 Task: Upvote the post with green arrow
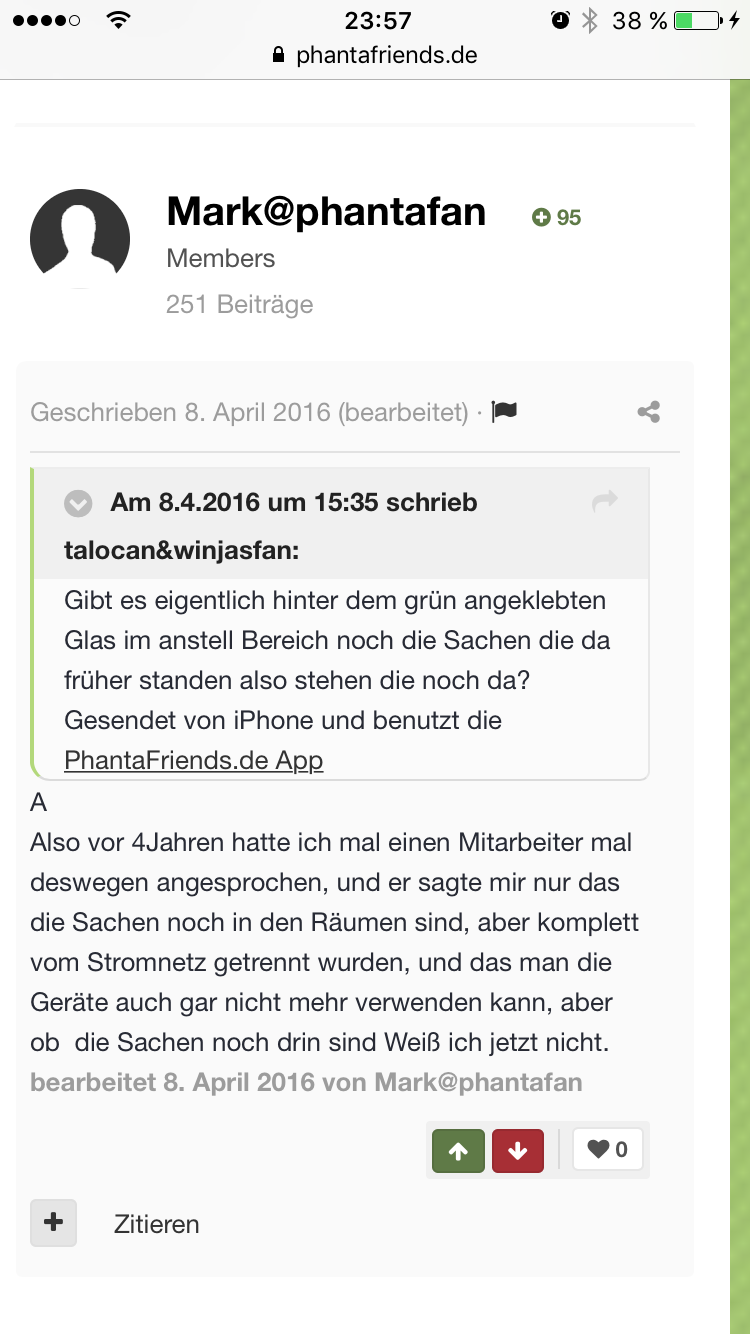[458, 1150]
